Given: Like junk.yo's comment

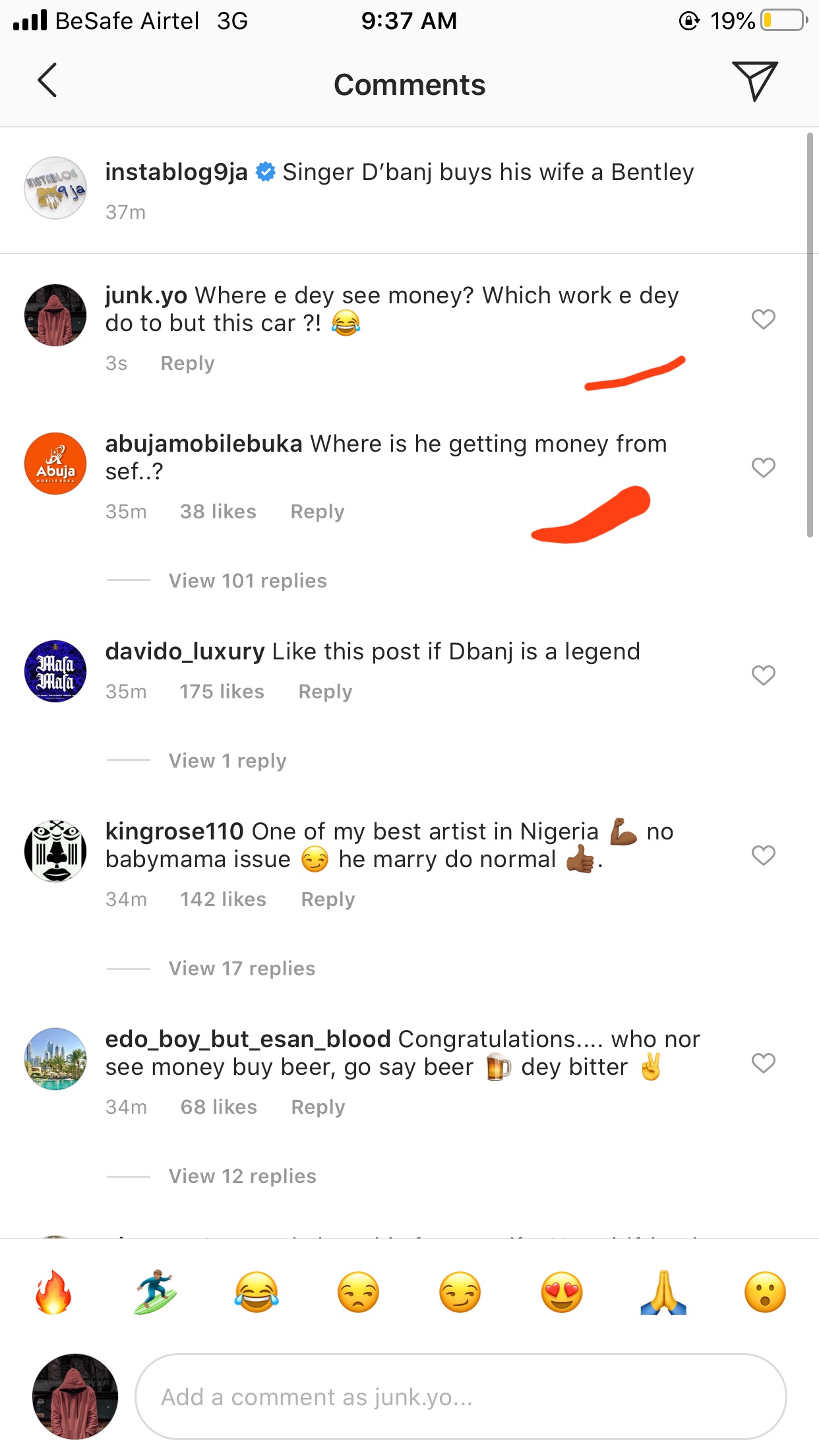Looking at the screenshot, I should pyautogui.click(x=763, y=320).
